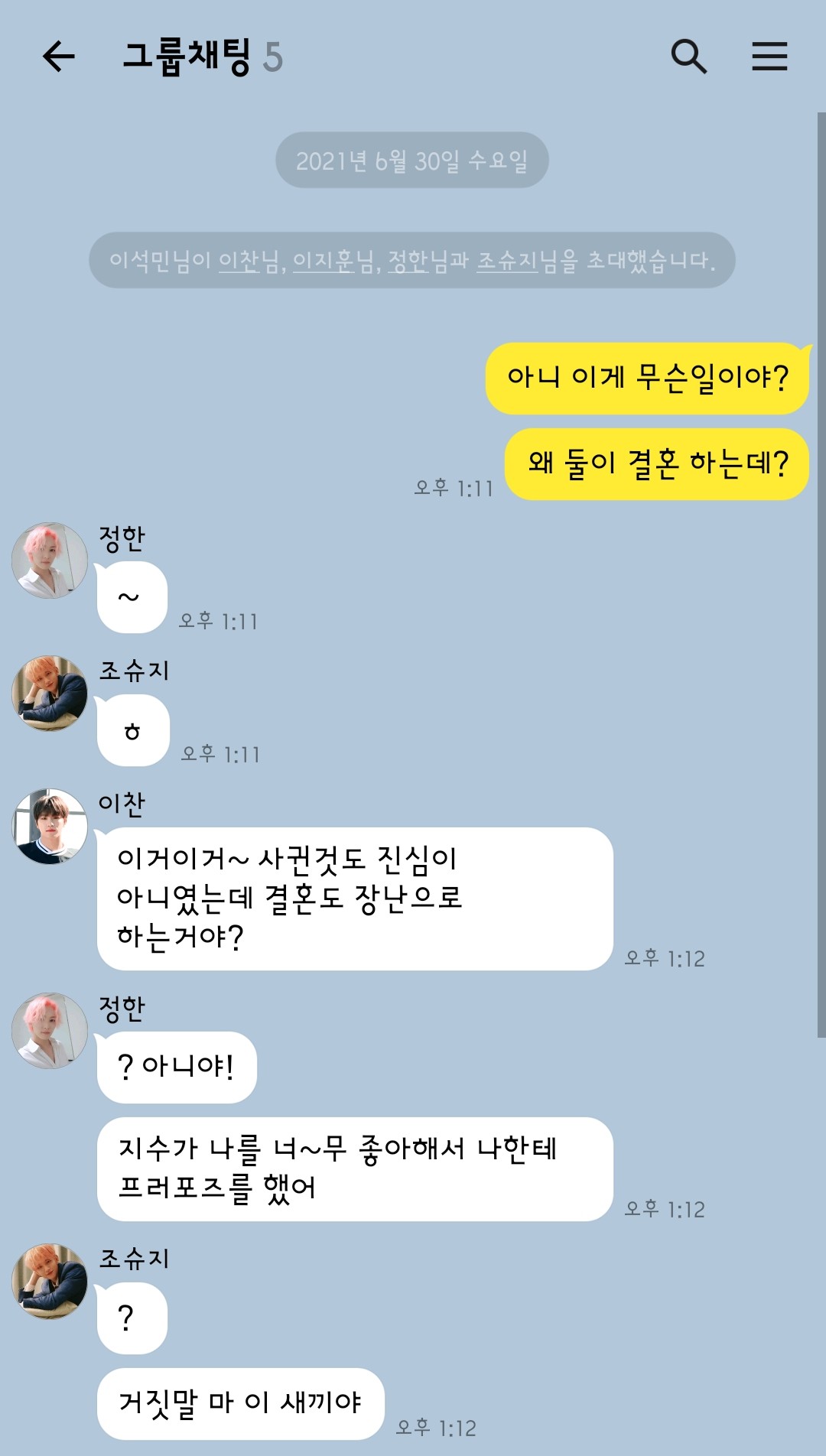Open the invited member link 이찬님
Image resolution: width=826 pixels, height=1456 pixels.
click(x=249, y=261)
